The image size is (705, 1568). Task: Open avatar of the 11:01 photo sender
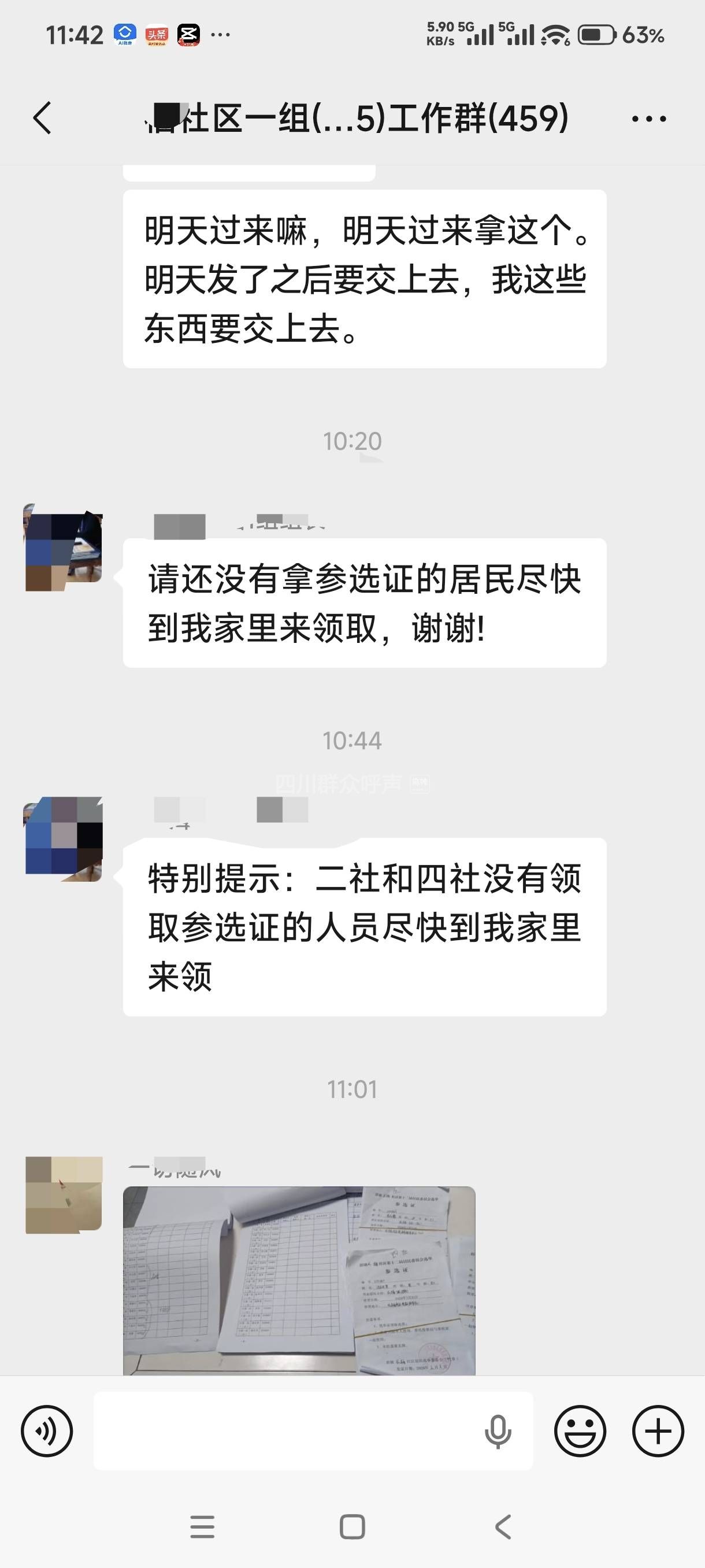(x=63, y=1195)
